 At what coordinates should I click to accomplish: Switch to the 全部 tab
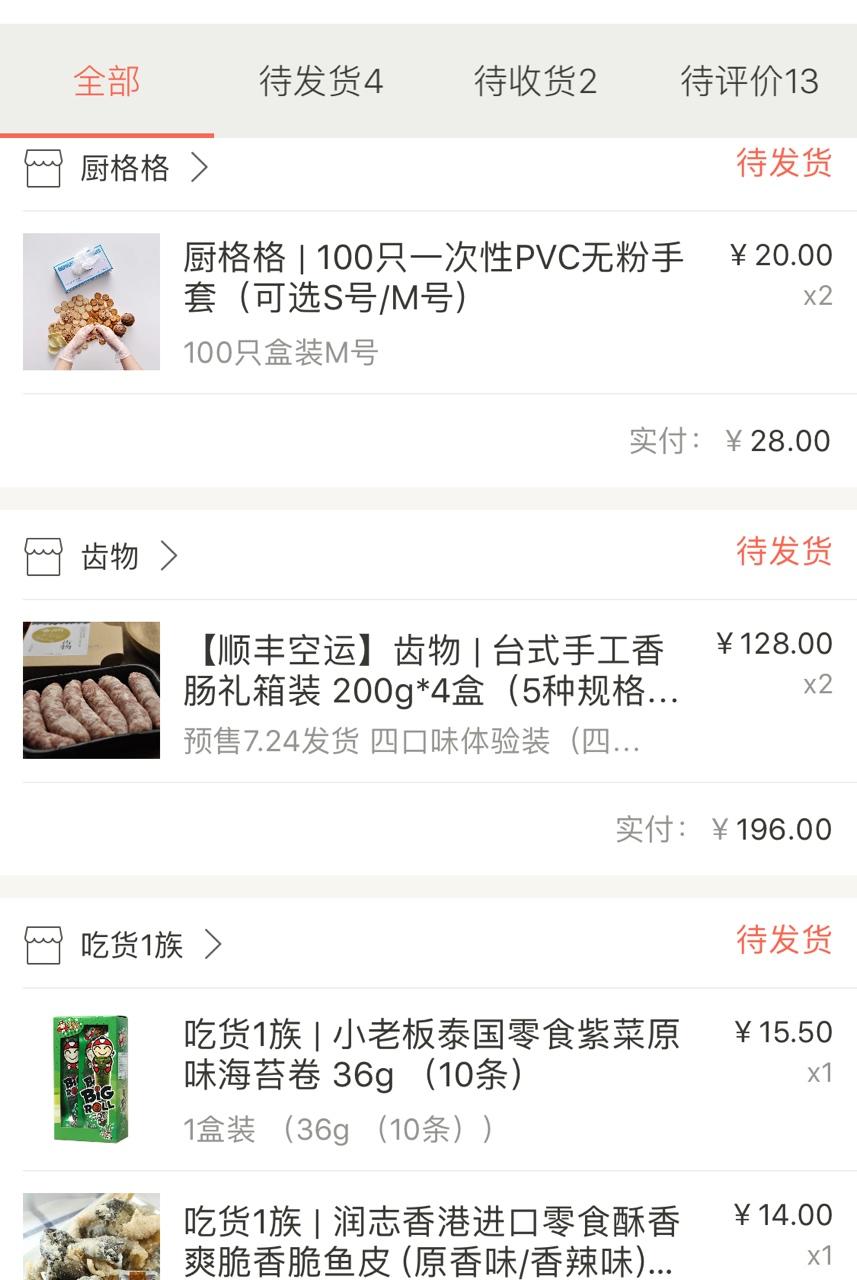[107, 81]
